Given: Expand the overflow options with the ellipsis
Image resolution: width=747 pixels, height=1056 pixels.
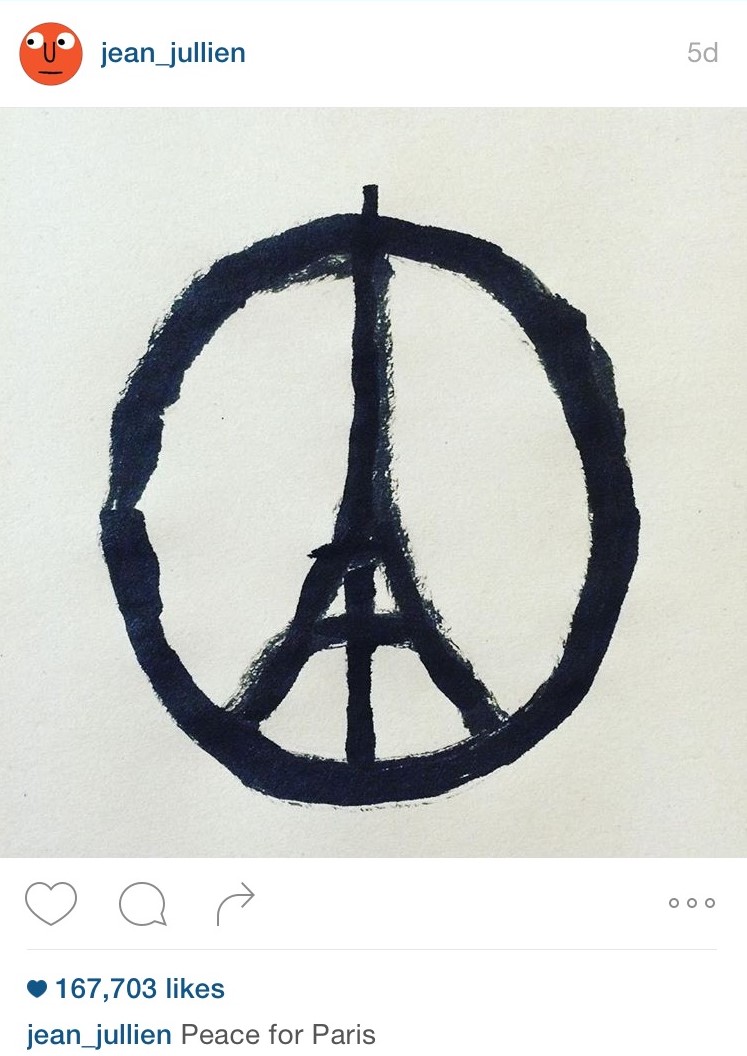Looking at the screenshot, I should click(693, 902).
